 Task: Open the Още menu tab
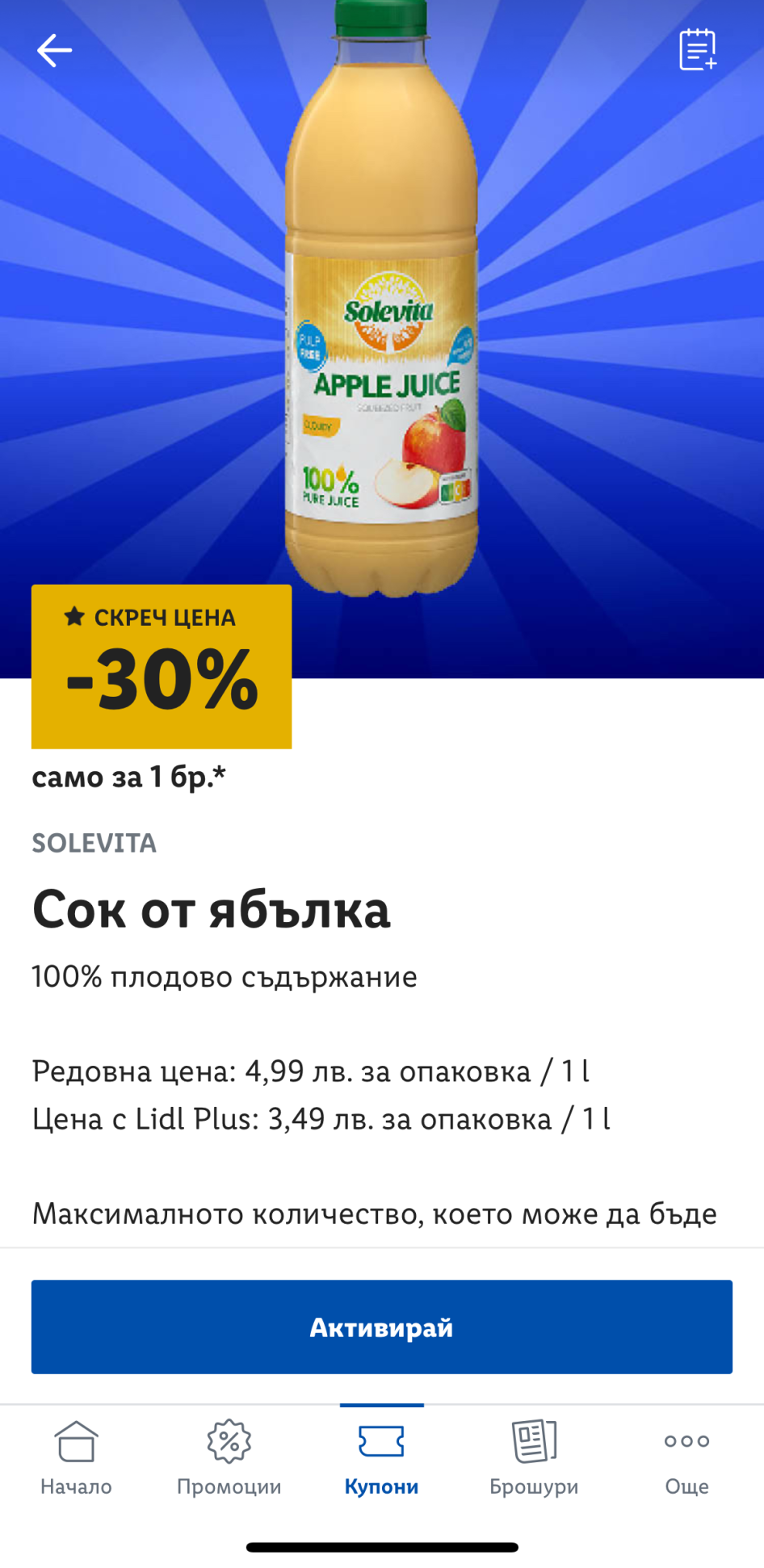pos(687,1458)
